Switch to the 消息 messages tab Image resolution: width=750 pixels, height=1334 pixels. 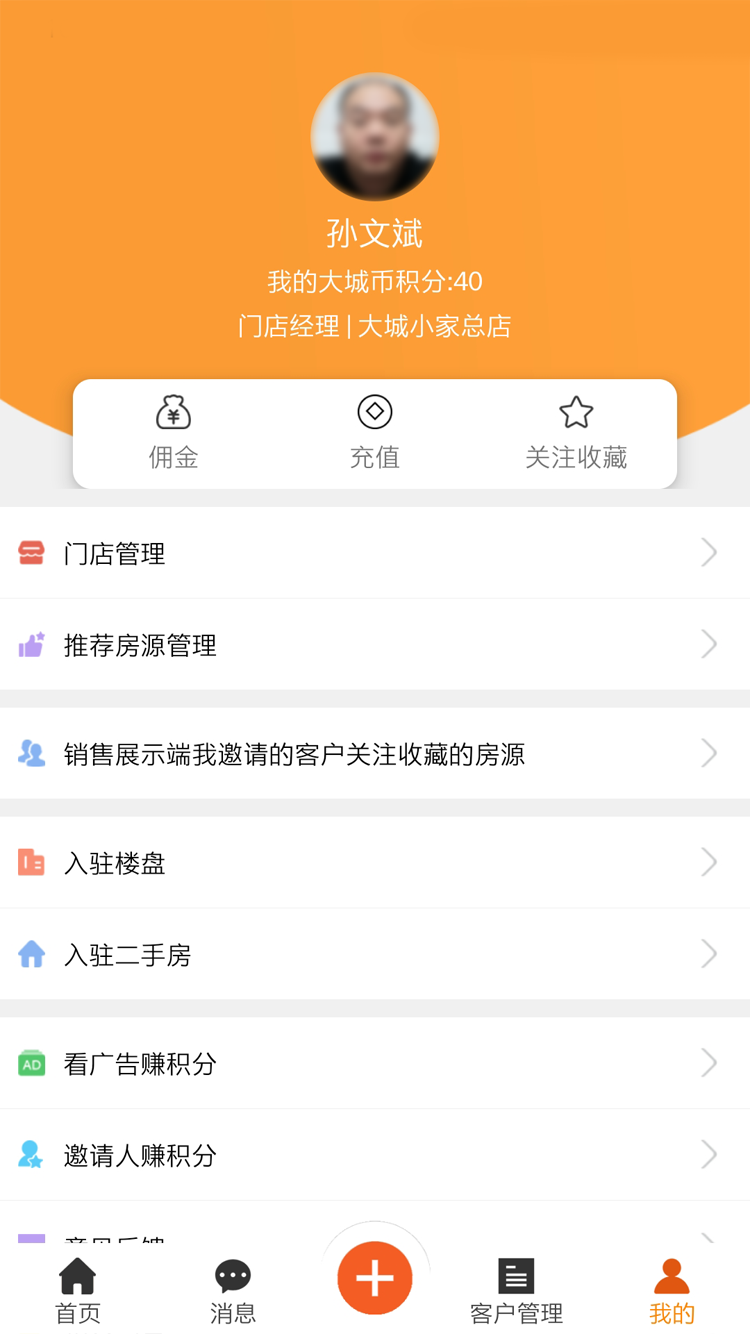click(x=233, y=1291)
